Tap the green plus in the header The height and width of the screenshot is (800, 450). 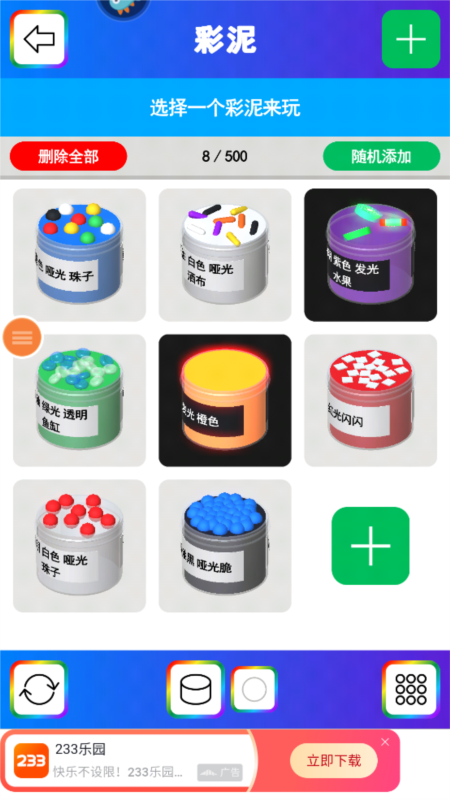(x=411, y=39)
